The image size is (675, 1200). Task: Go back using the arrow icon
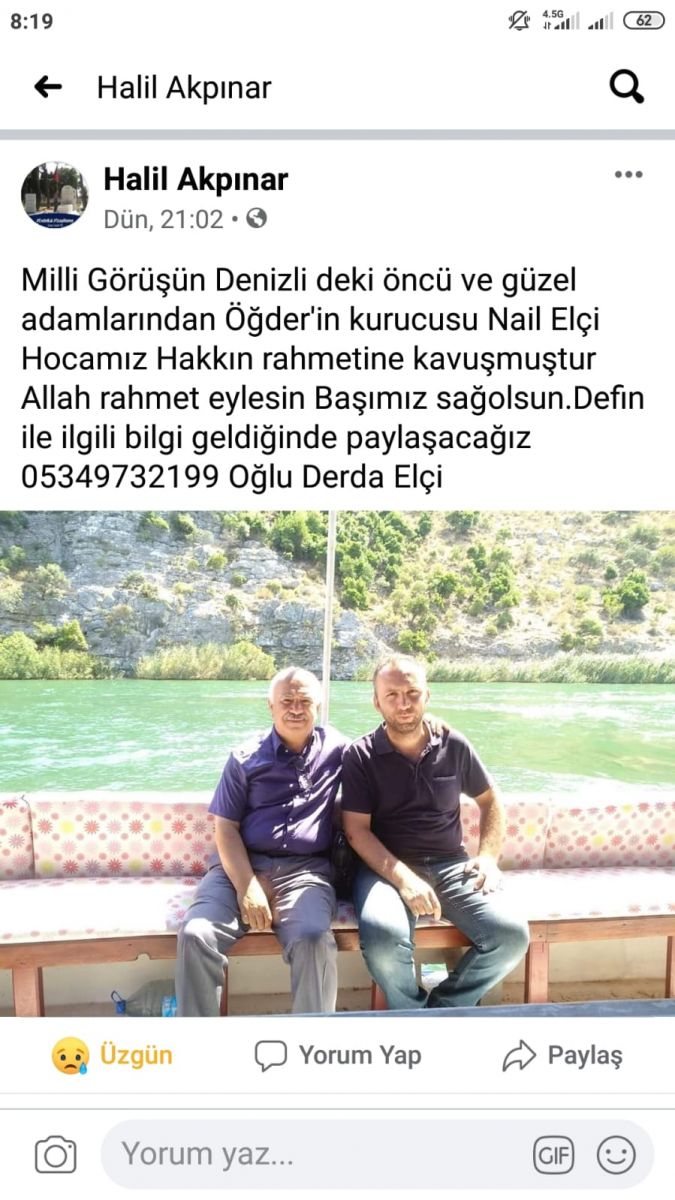pos(48,88)
